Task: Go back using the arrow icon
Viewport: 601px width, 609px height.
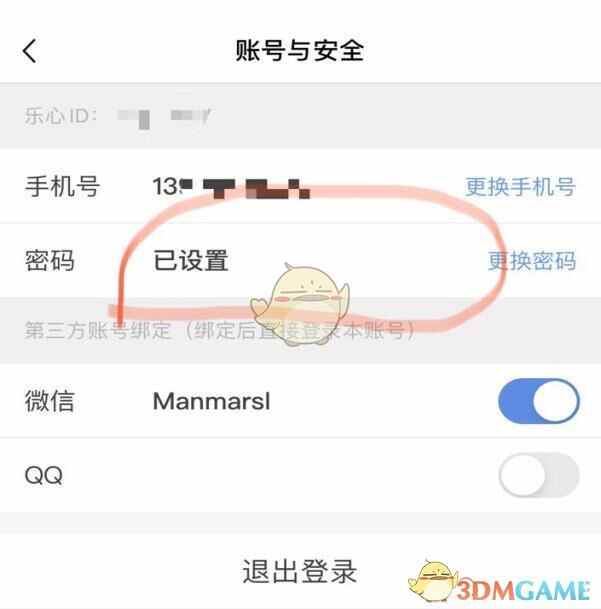Action: [x=30, y=51]
